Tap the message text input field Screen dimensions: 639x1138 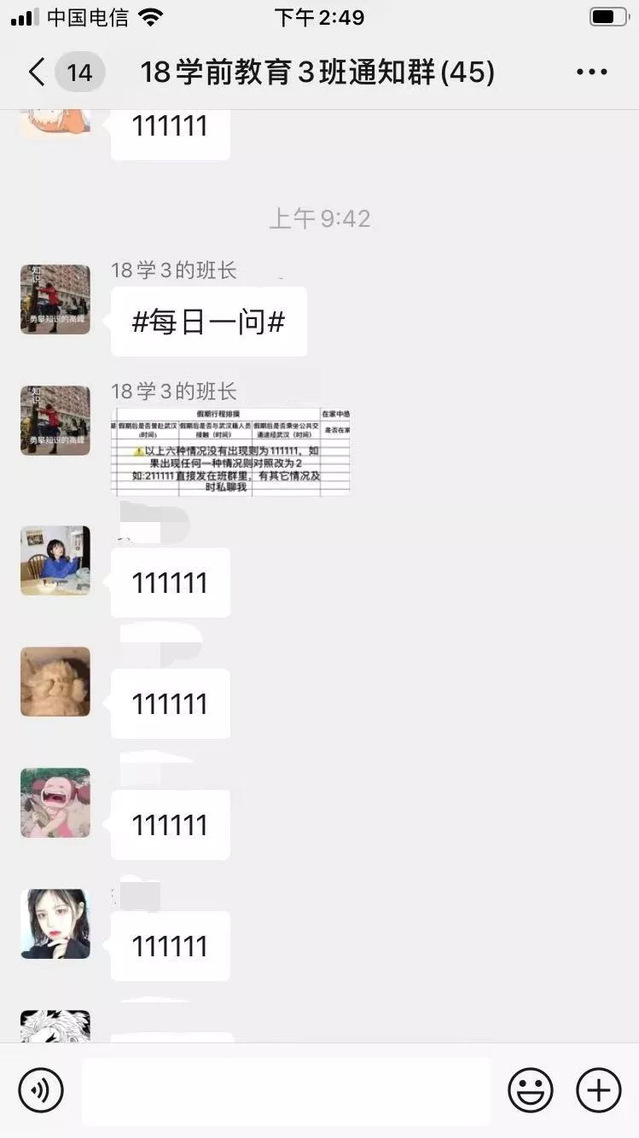(286, 1091)
